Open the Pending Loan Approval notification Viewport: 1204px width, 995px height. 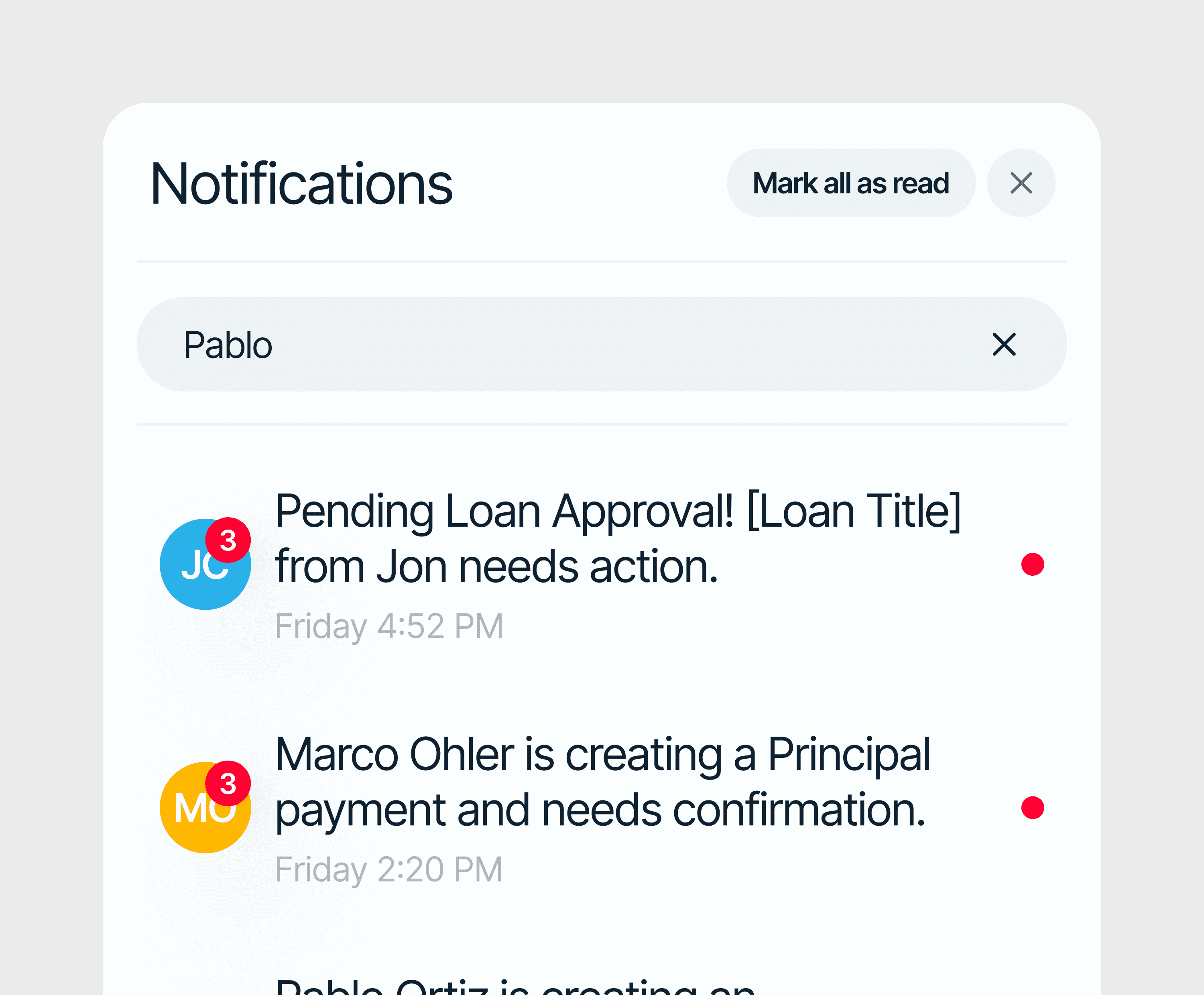point(602,565)
